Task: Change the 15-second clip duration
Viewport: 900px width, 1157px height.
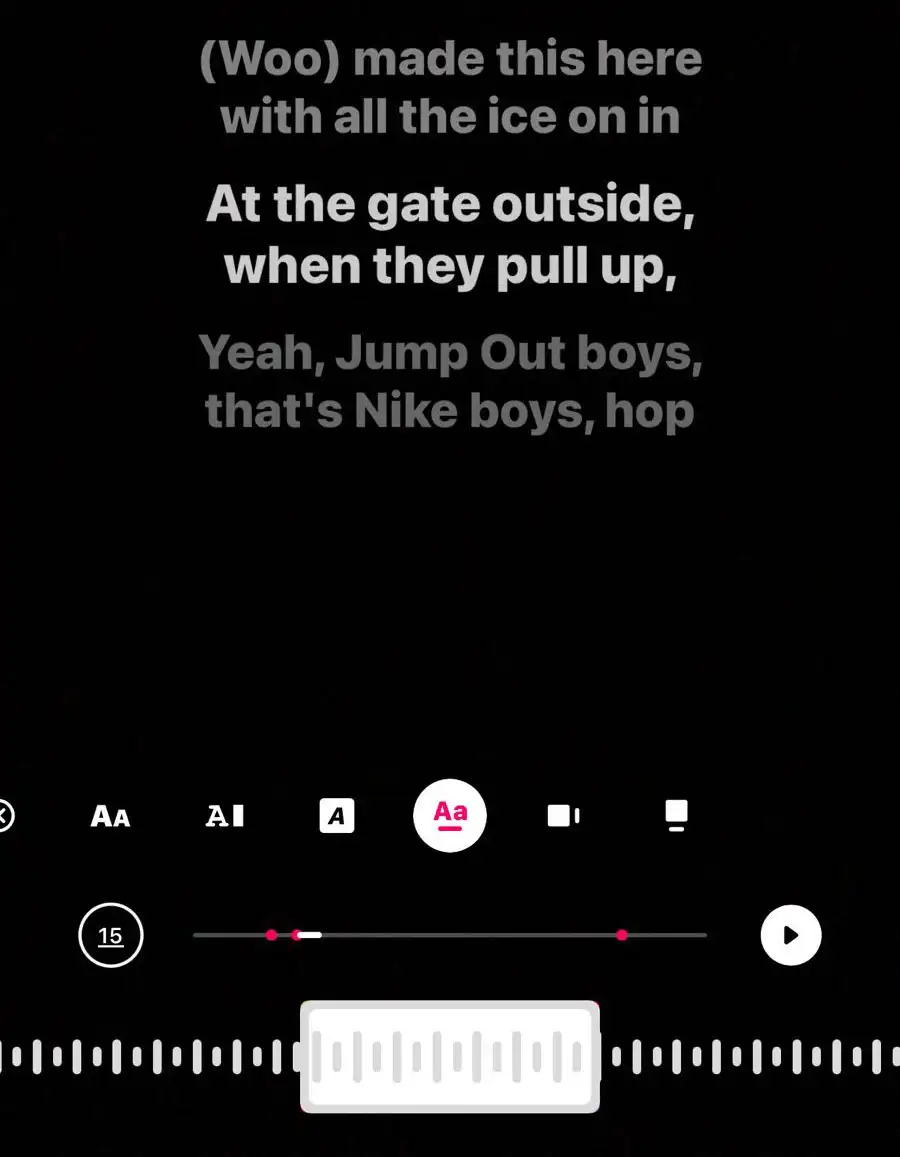Action: point(111,936)
